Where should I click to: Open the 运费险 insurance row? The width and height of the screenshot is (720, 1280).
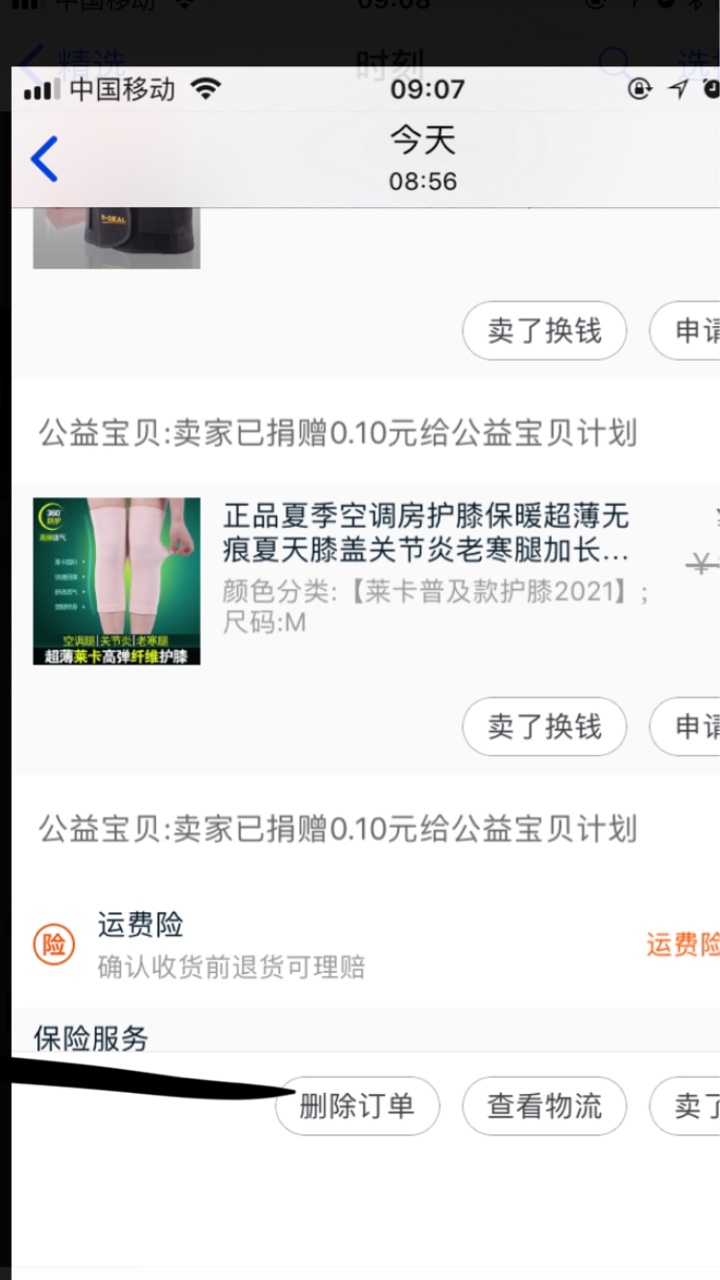pos(366,944)
